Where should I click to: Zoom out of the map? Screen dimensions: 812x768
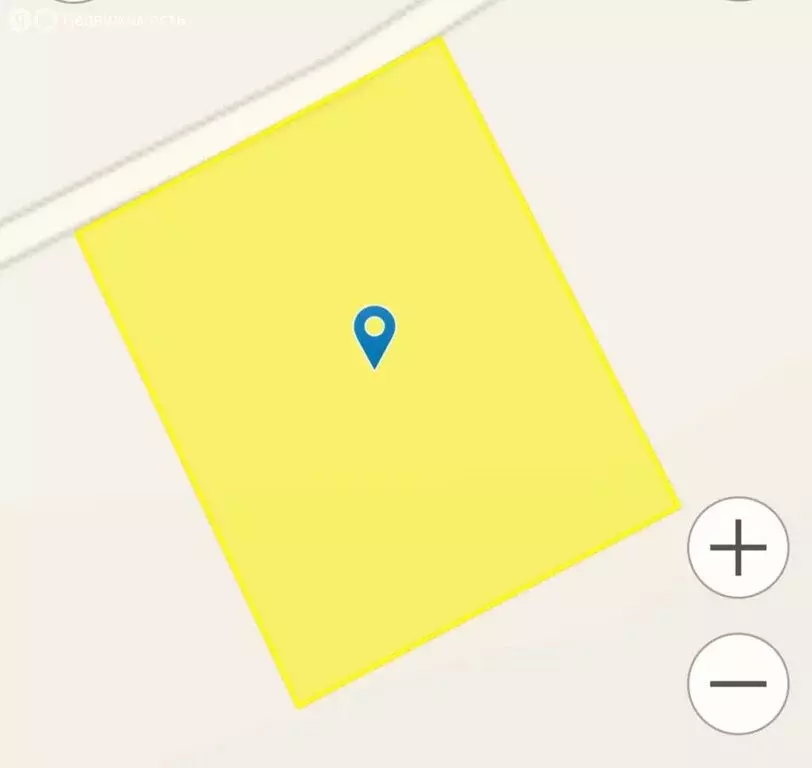point(738,684)
